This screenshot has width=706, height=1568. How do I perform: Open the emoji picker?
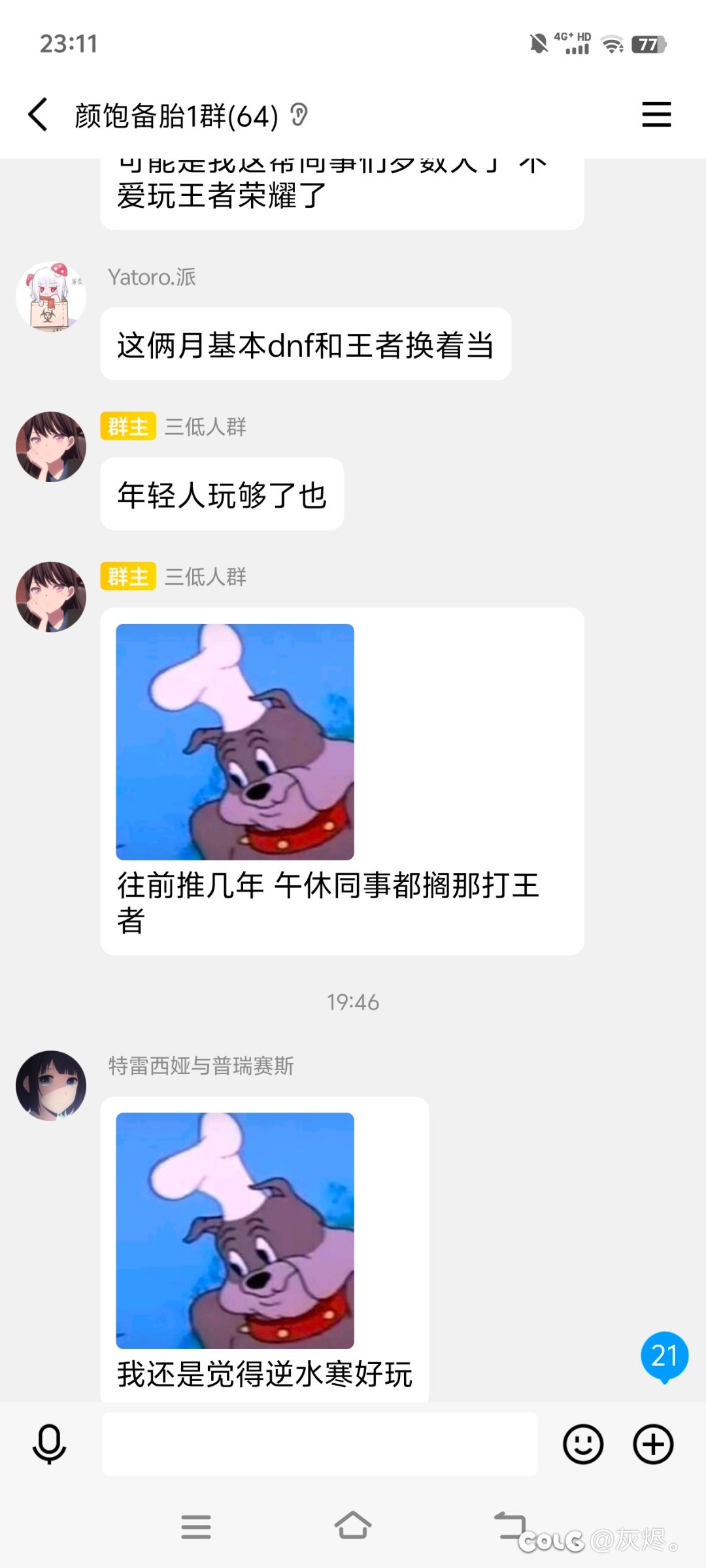(x=583, y=1444)
